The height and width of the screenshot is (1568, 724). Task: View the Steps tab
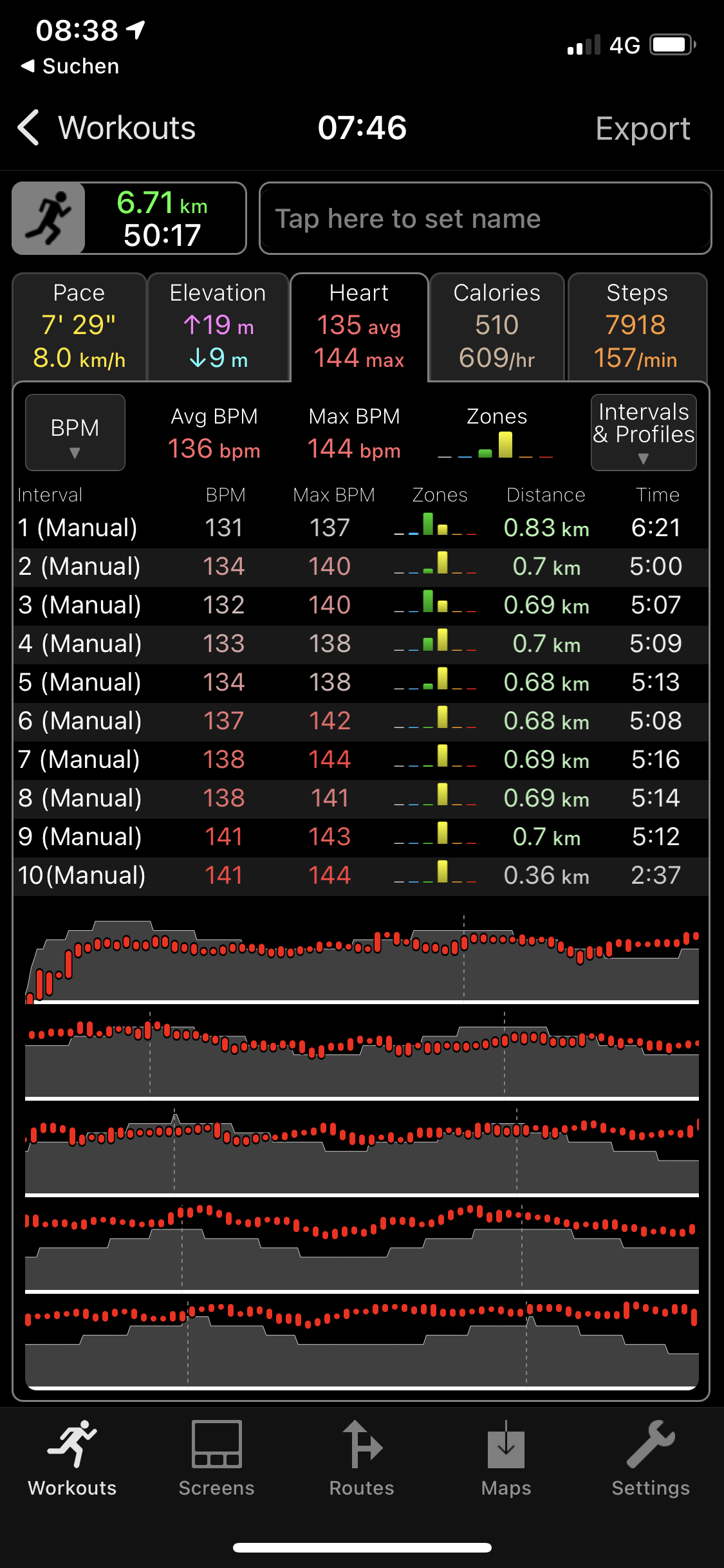(x=636, y=327)
